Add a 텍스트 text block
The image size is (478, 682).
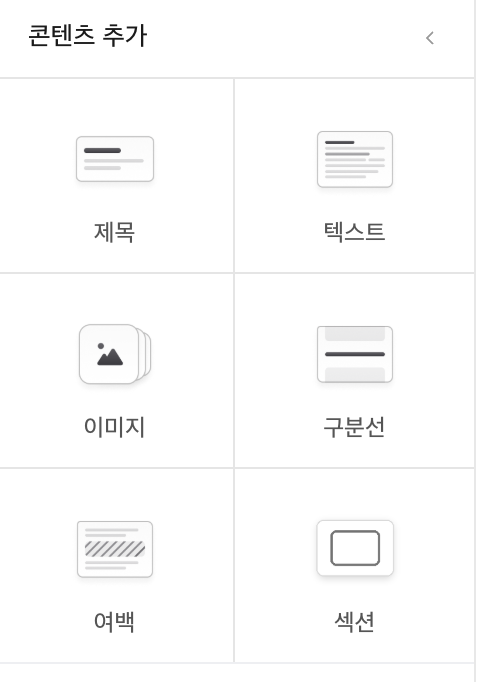354,176
